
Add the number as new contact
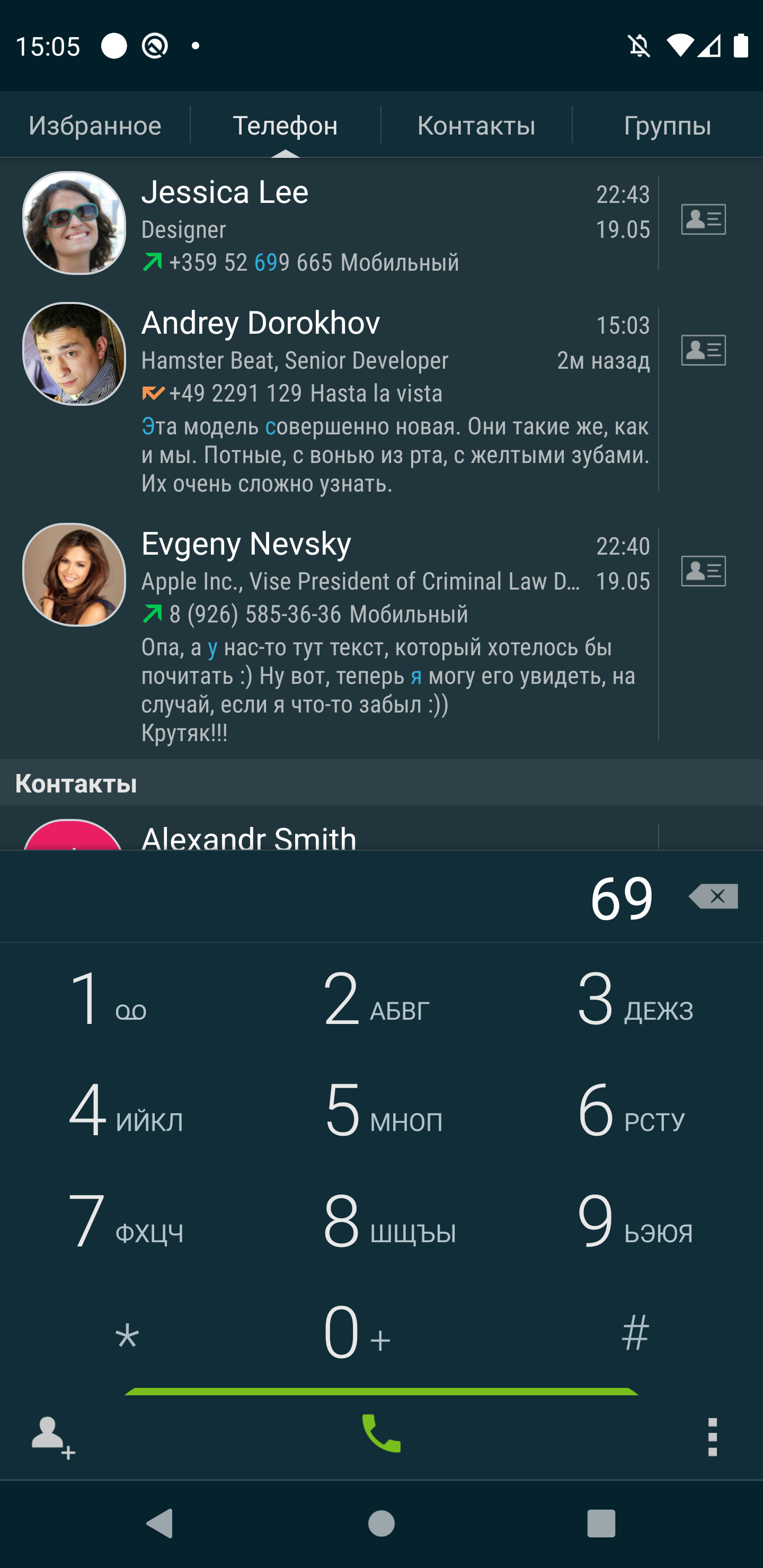pyautogui.click(x=52, y=1437)
